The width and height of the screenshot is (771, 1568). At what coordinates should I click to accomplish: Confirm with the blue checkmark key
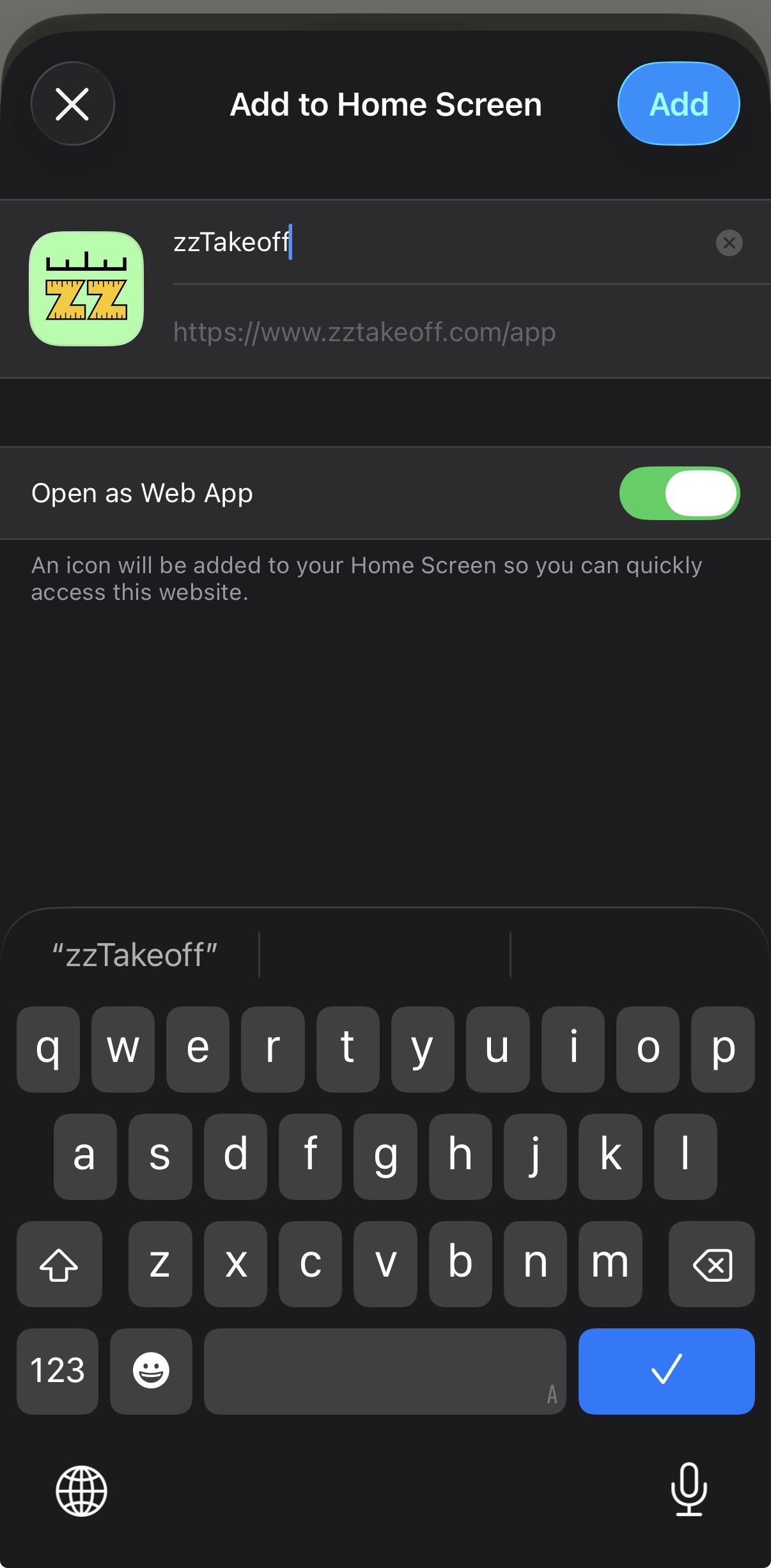point(666,1371)
